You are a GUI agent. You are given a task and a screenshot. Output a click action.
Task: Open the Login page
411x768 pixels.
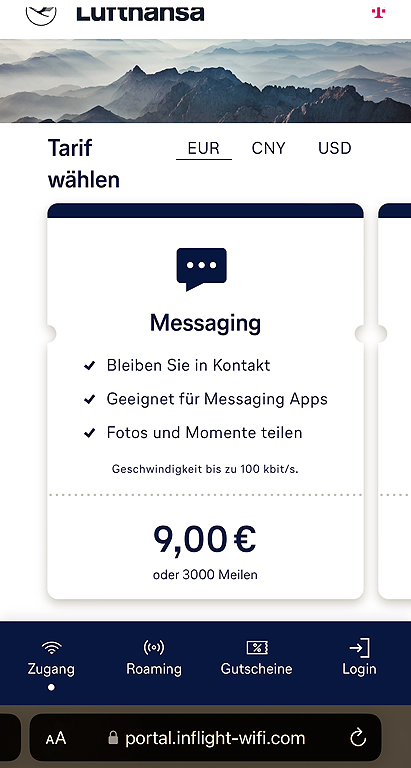359,659
